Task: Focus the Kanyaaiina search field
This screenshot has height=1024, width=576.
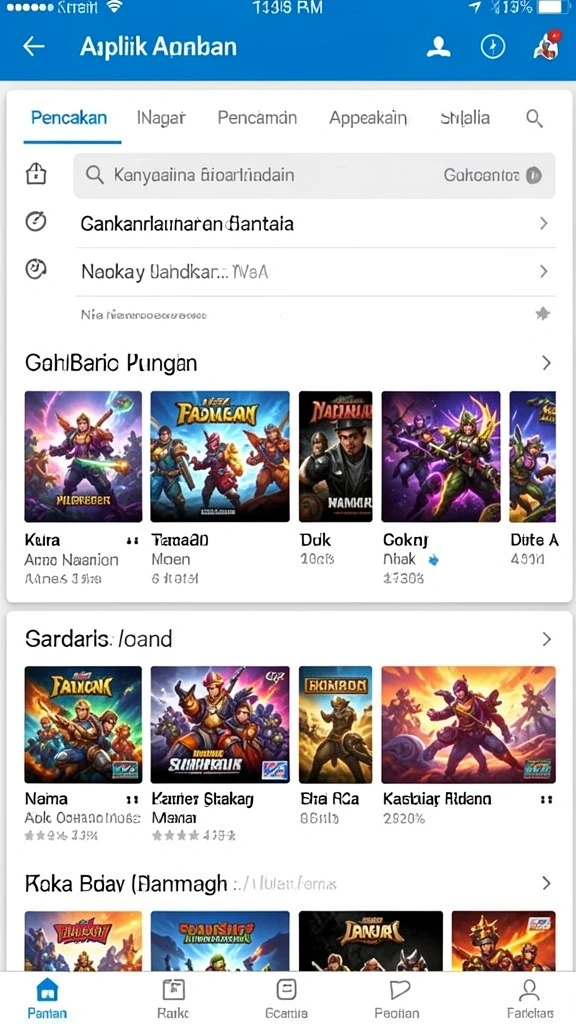Action: [x=314, y=175]
